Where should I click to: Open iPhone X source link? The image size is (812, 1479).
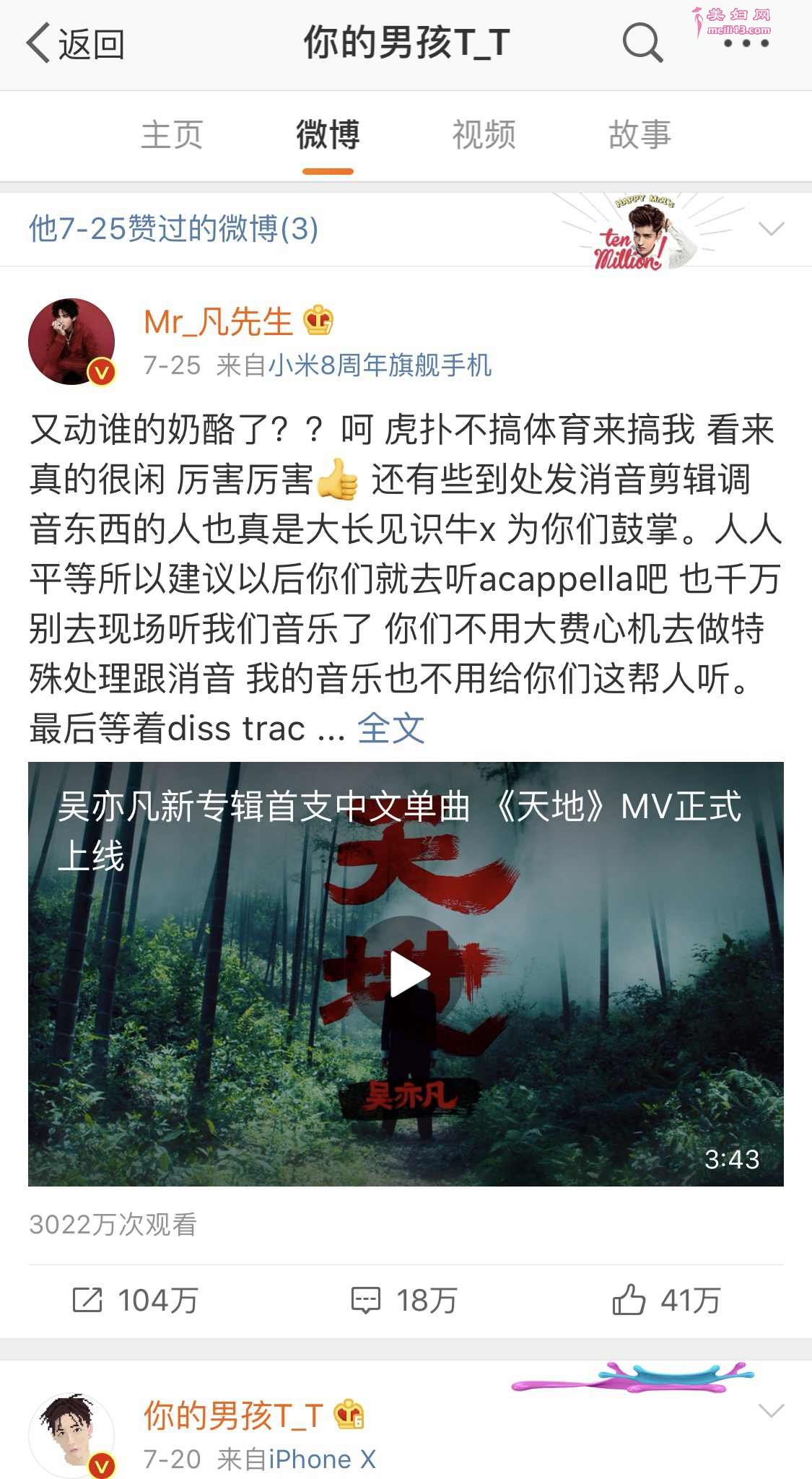(x=322, y=1460)
